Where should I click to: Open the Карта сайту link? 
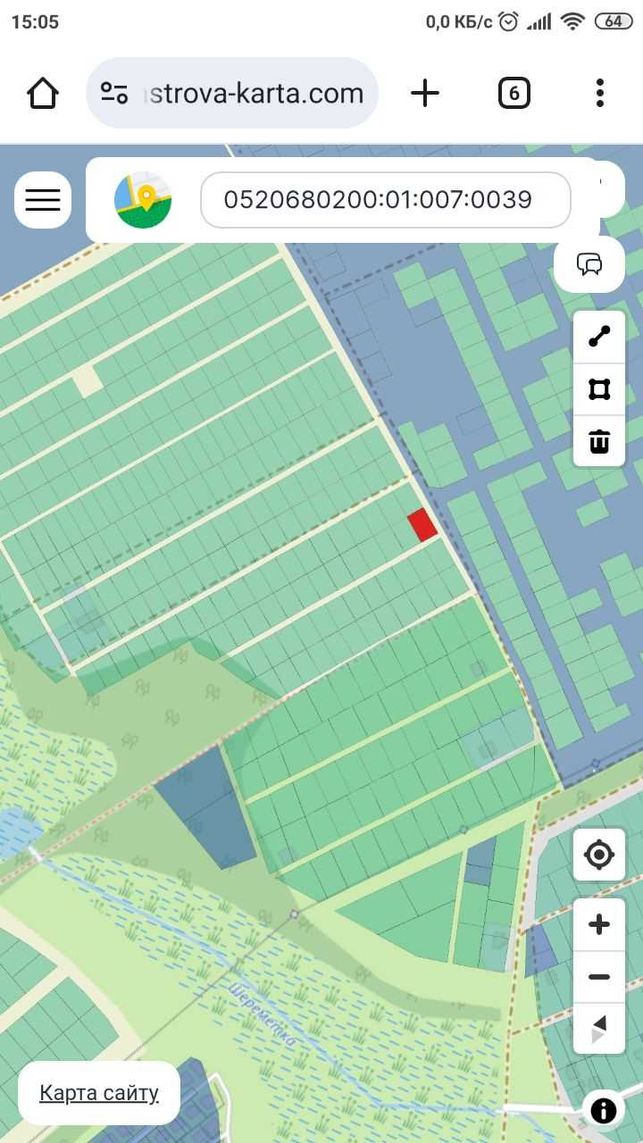[98, 1093]
